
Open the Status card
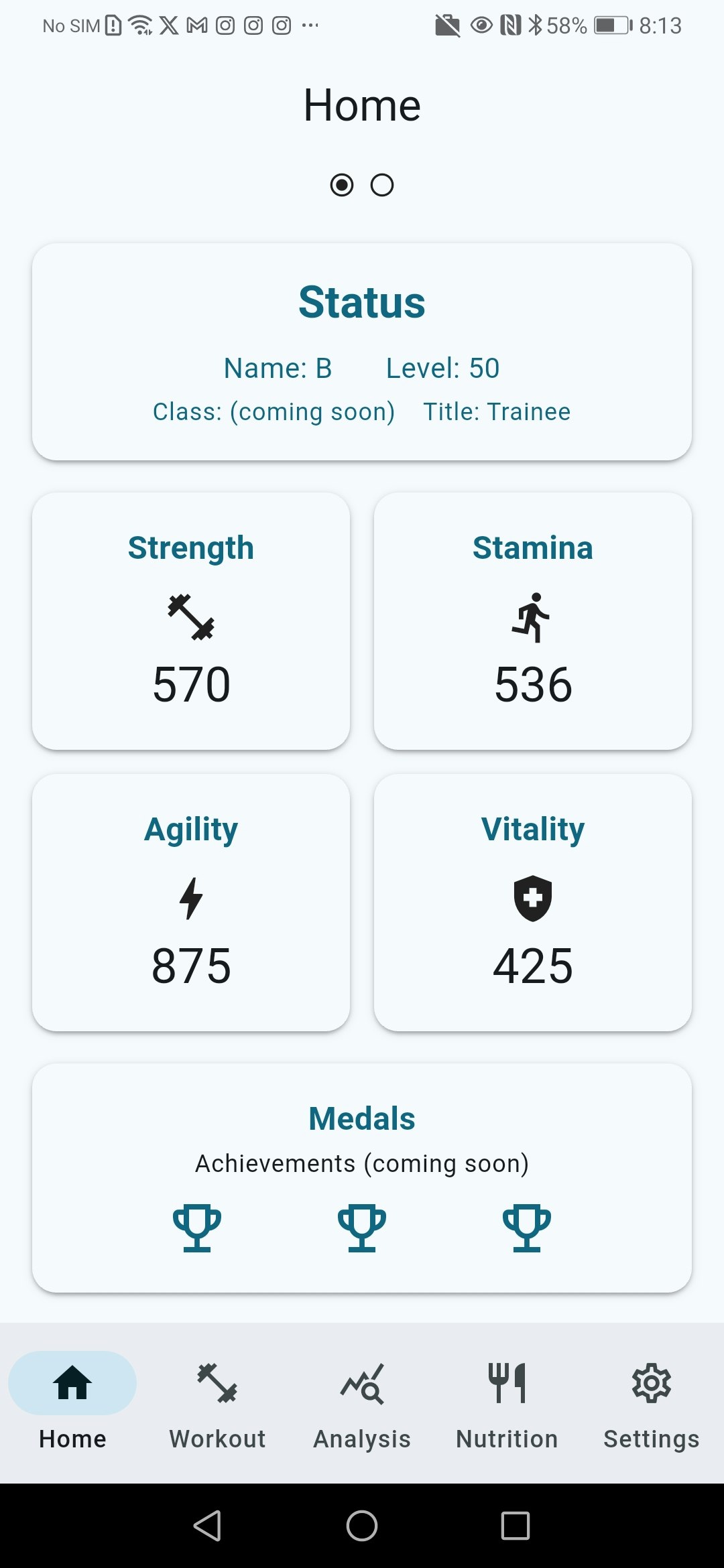coord(362,351)
